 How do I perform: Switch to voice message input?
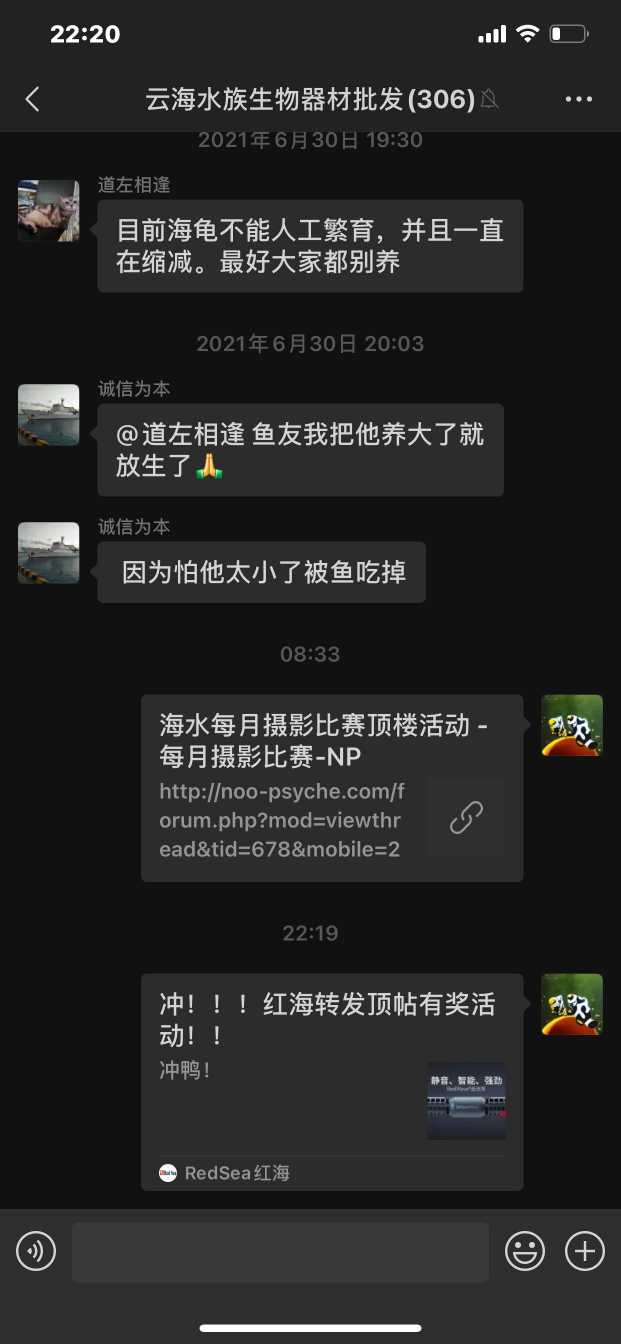pos(36,1251)
